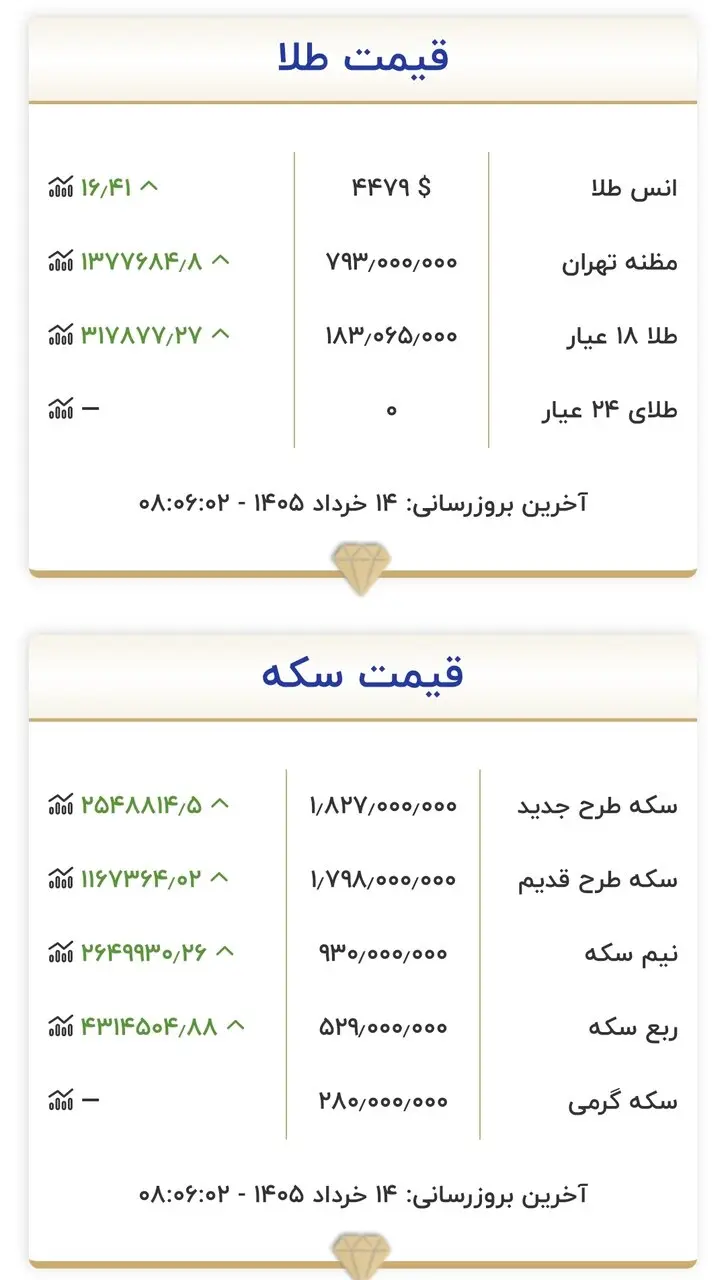View the chart icon for سکه طرح قدیم
The height and width of the screenshot is (1280, 726).
coord(61,878)
